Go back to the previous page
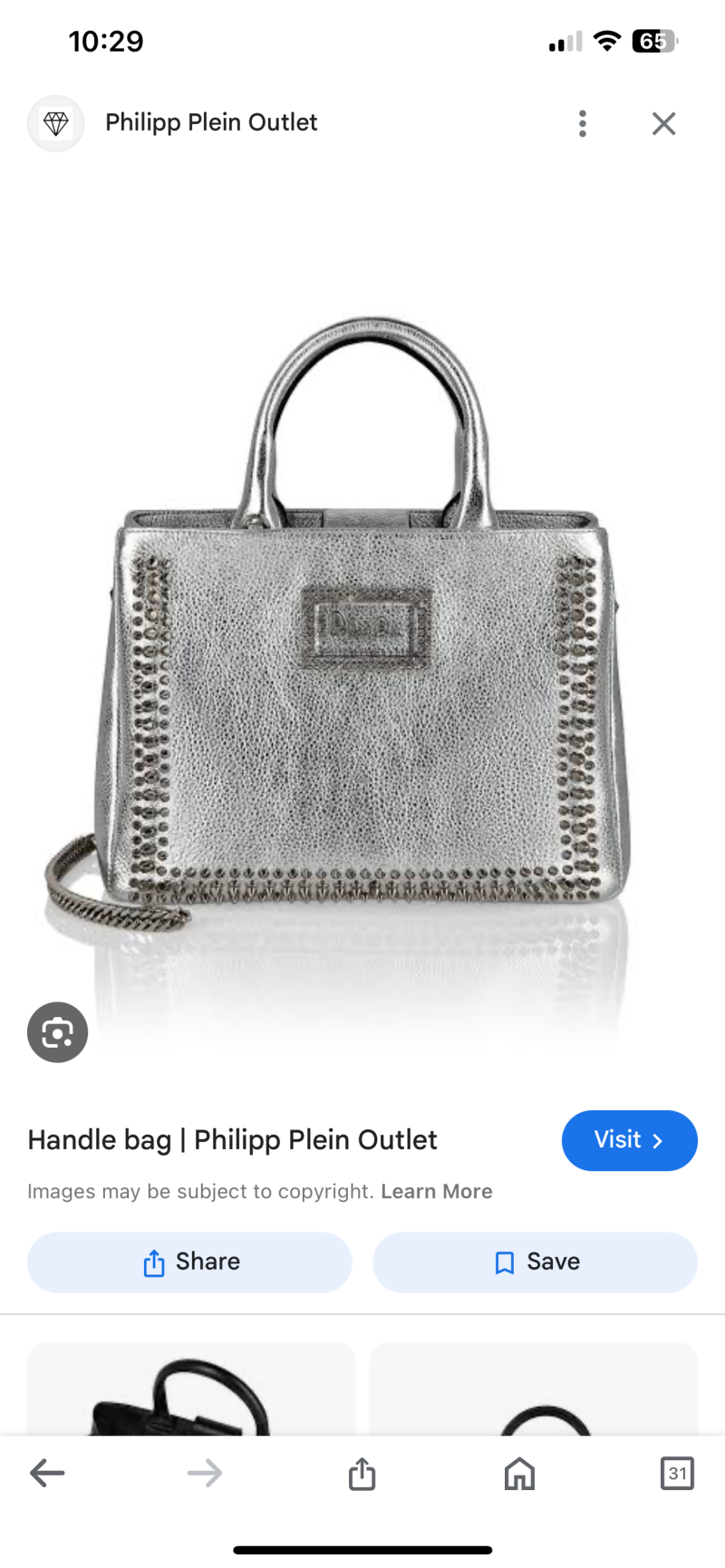Screen dimensions: 725x1568 [x=47, y=1473]
